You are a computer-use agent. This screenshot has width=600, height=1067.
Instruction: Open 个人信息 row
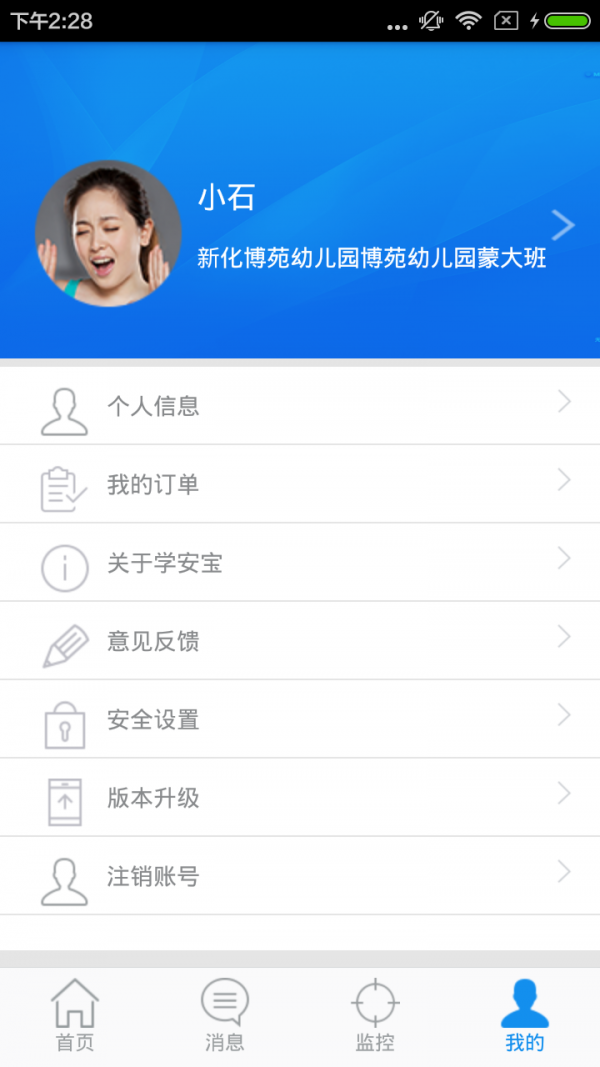point(300,406)
